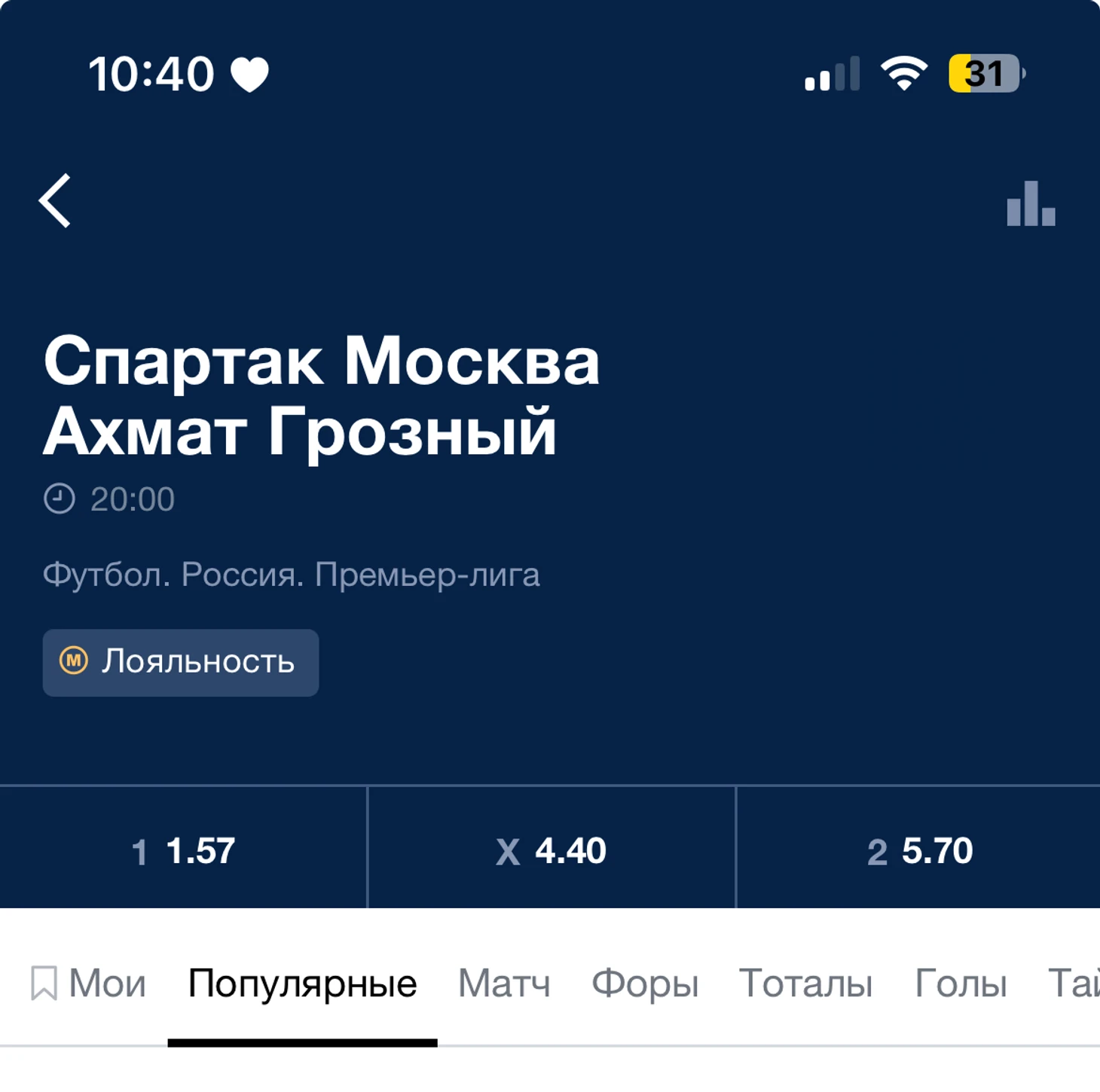Viewport: 1100px width, 1092px height.
Task: Select away win odds 5.70
Action: 919,851
